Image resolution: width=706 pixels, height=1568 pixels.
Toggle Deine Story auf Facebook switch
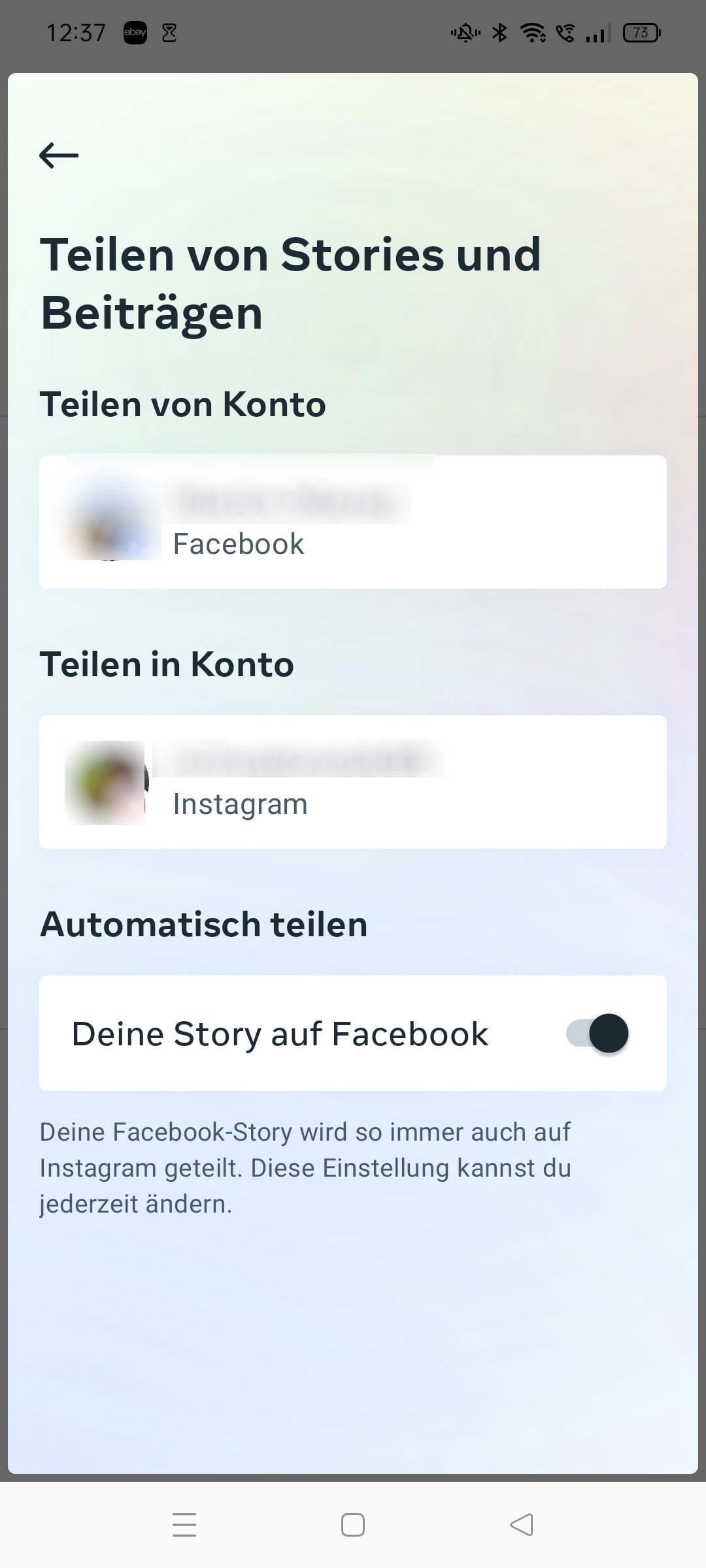(x=597, y=1033)
